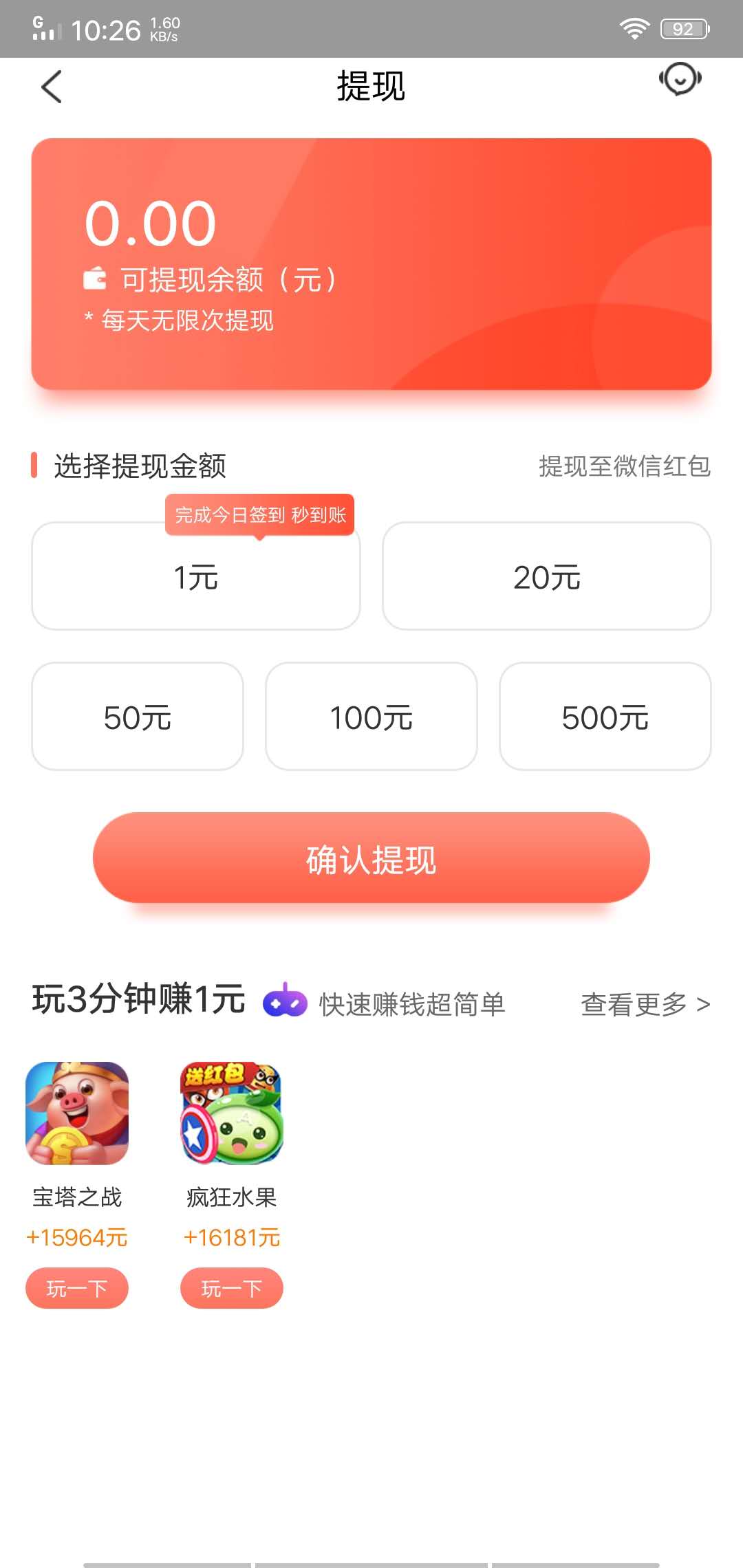This screenshot has height=1568, width=743.
Task: Tap the wallet icon beside 可提现余额
Action: 95,276
